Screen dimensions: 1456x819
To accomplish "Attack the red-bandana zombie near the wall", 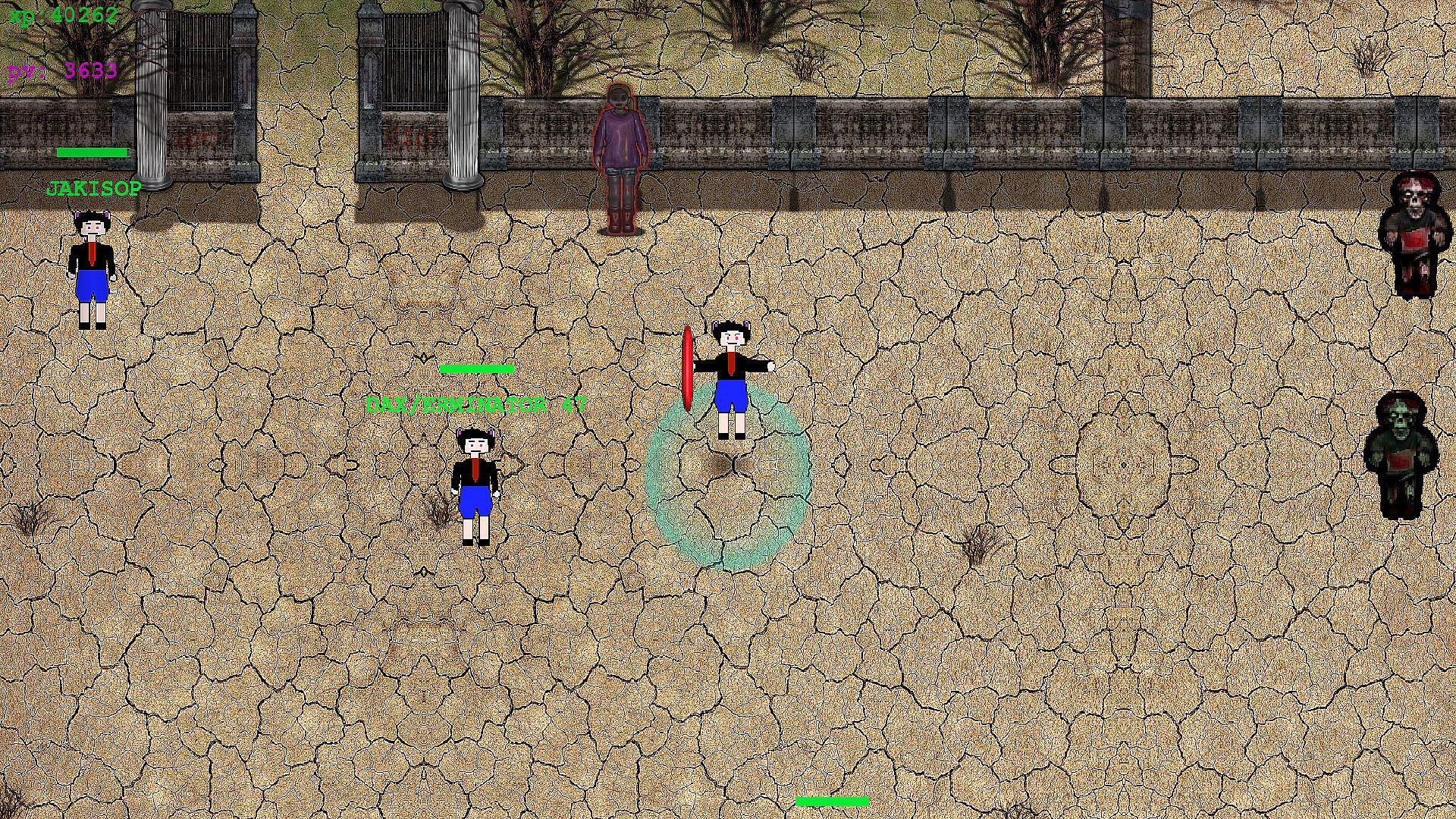I will [x=1411, y=235].
